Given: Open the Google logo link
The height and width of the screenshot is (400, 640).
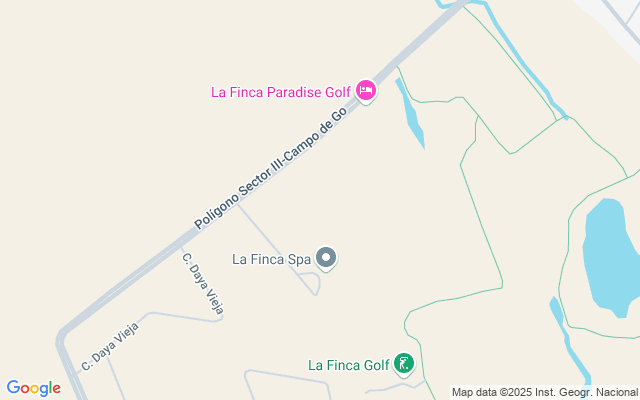Looking at the screenshot, I should tap(33, 388).
